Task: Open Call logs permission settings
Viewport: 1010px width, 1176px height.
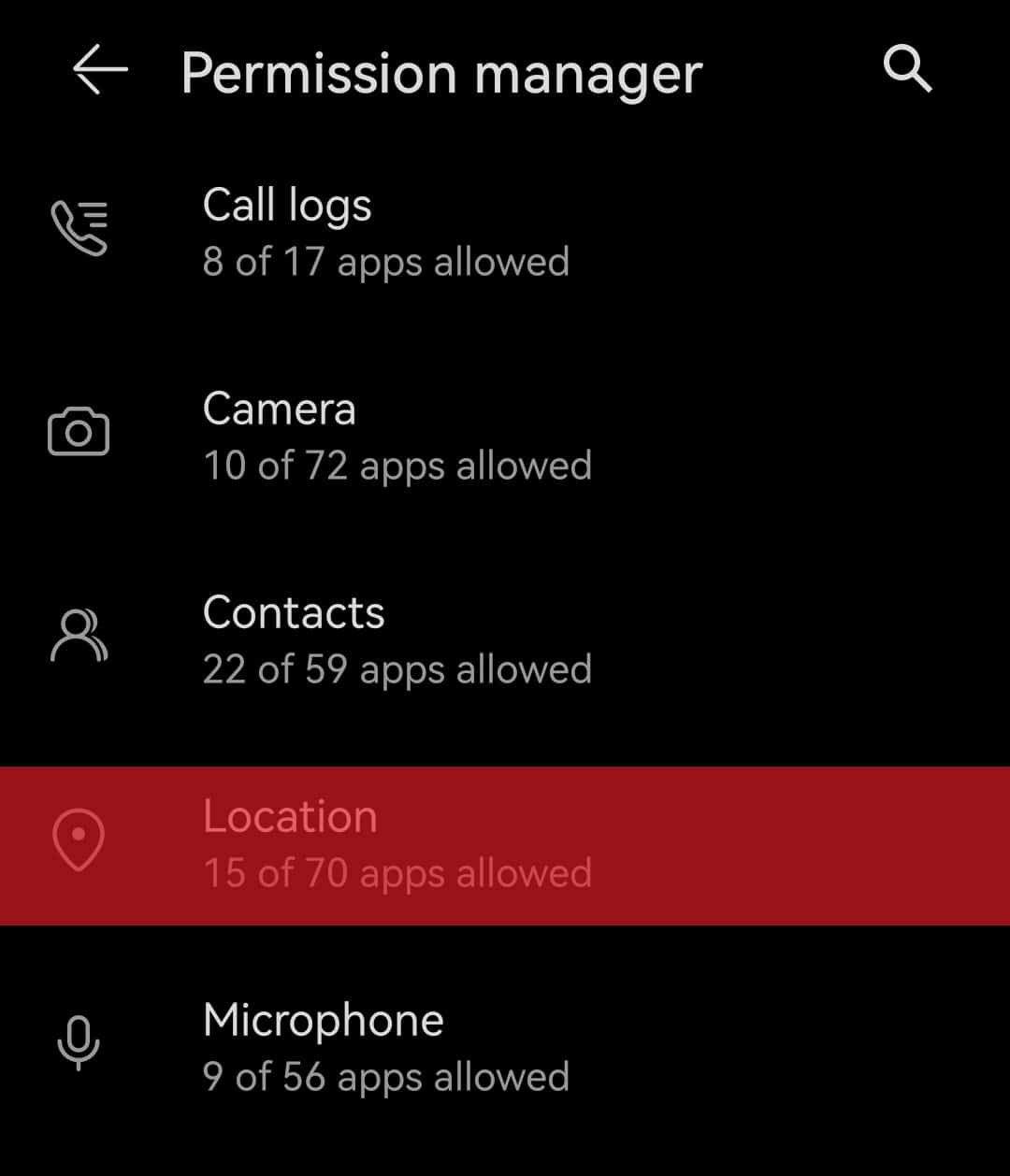Action: (385, 232)
